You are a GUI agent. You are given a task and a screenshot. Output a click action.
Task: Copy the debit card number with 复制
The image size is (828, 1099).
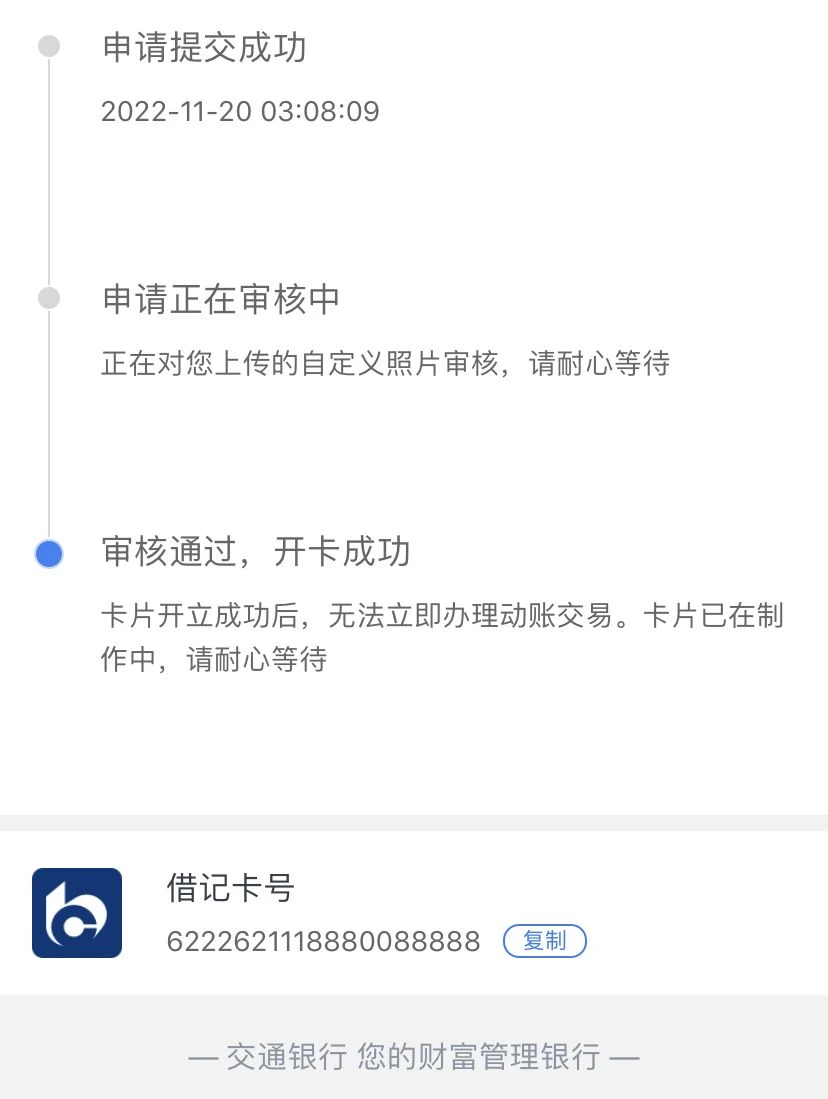pyautogui.click(x=544, y=941)
